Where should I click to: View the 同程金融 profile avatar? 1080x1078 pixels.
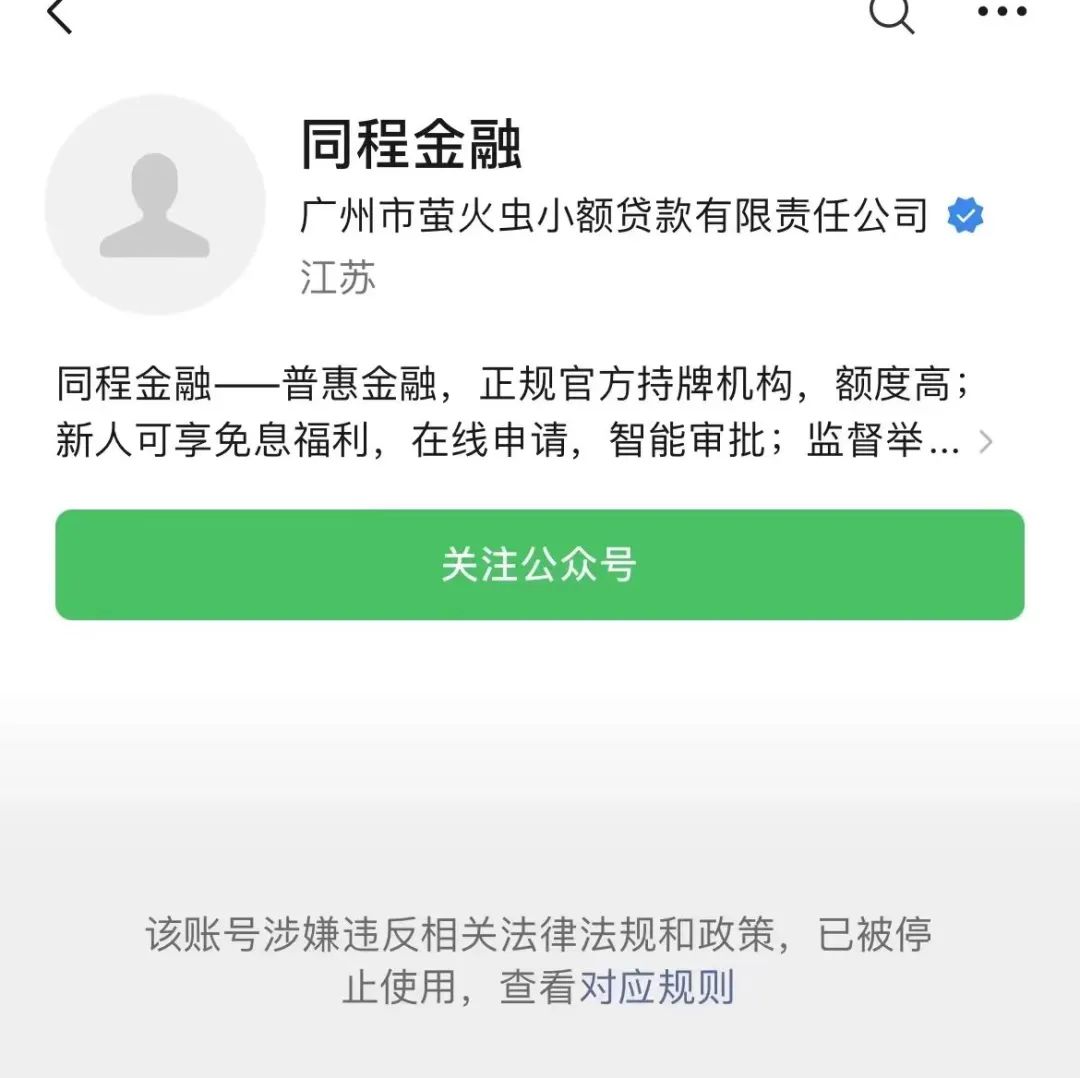155,205
